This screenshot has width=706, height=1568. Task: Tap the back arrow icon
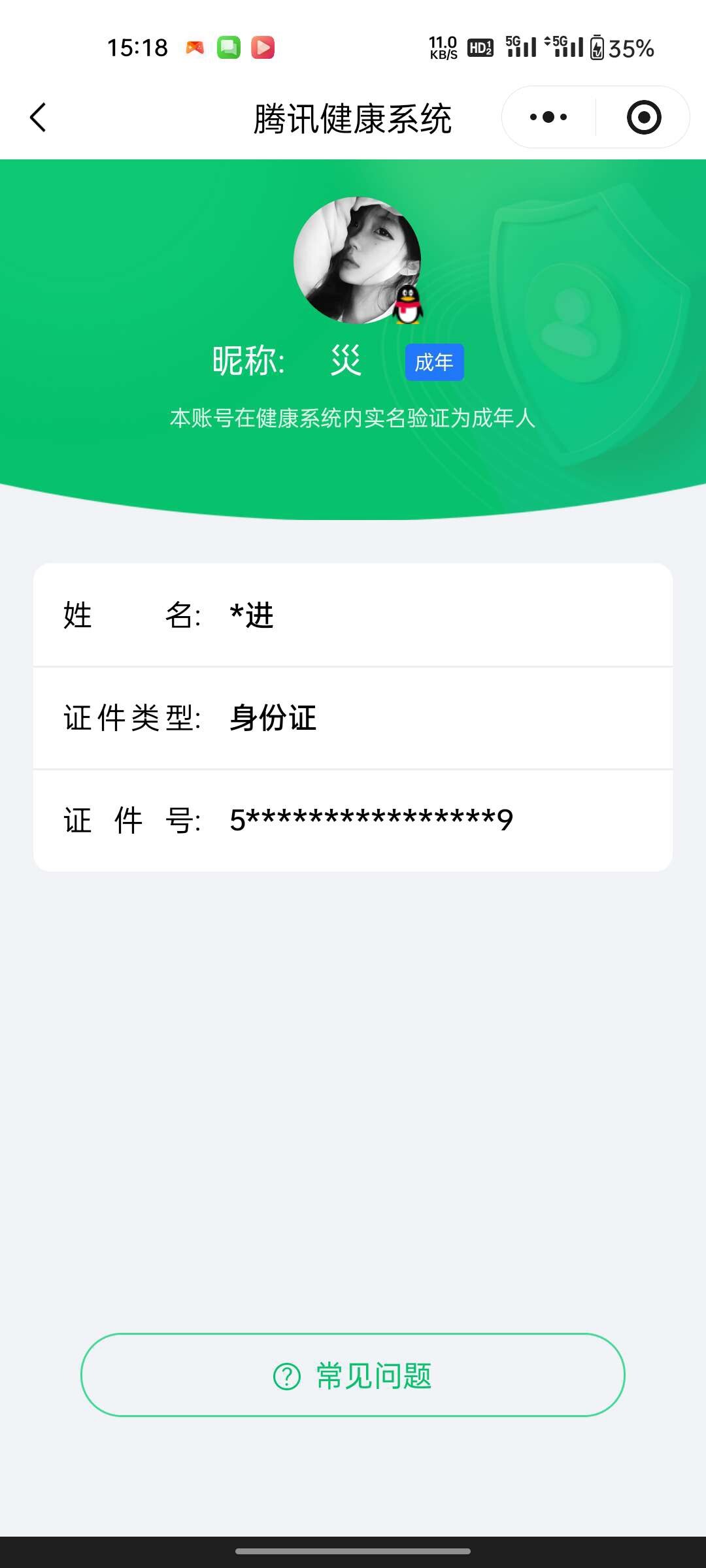click(x=38, y=116)
